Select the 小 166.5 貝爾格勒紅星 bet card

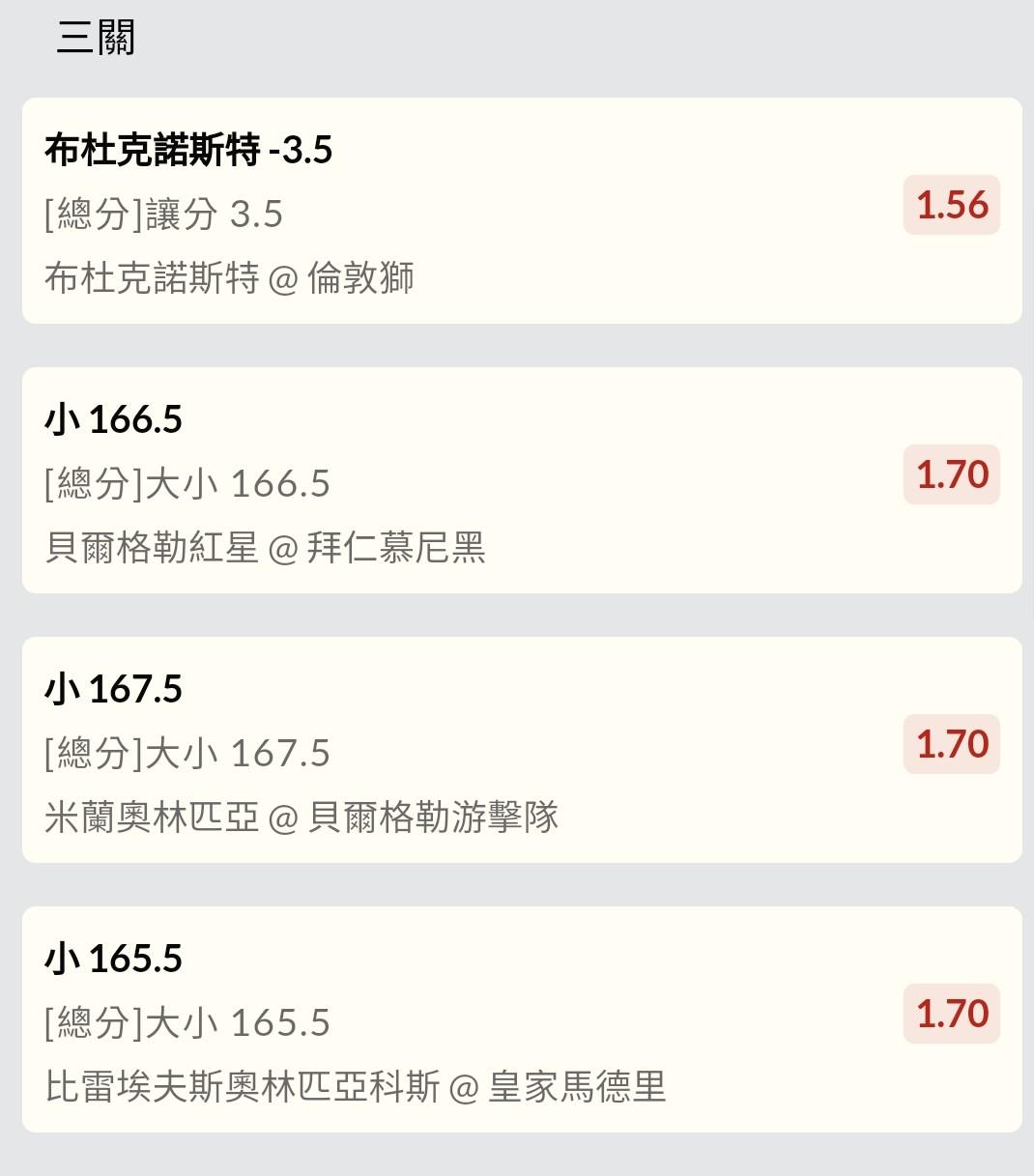point(522,480)
